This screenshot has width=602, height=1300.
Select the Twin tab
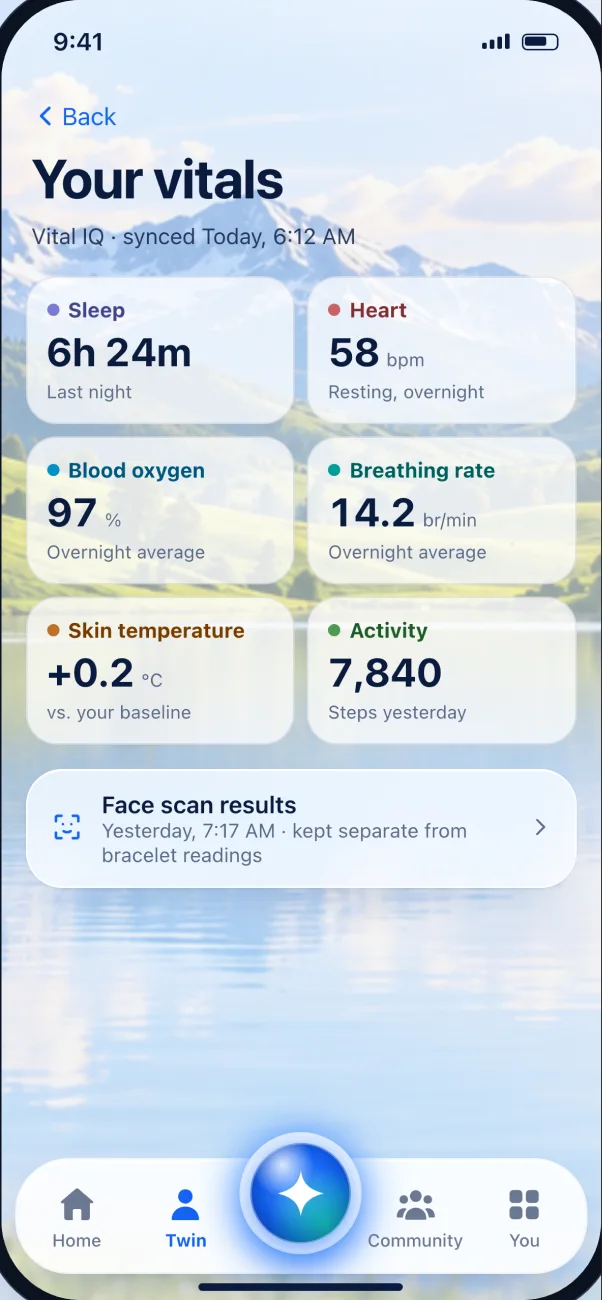coord(186,1218)
